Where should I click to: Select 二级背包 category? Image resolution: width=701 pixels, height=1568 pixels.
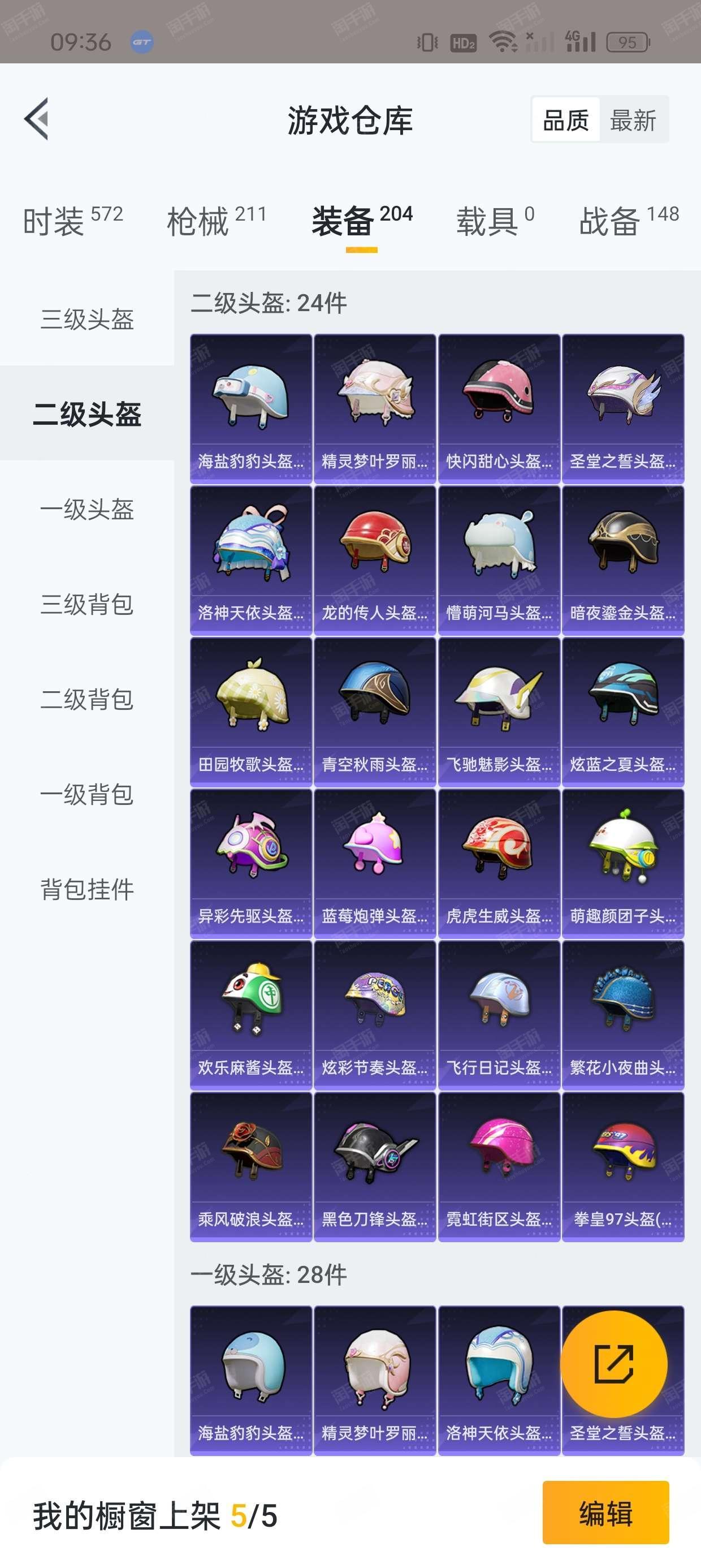point(87,699)
